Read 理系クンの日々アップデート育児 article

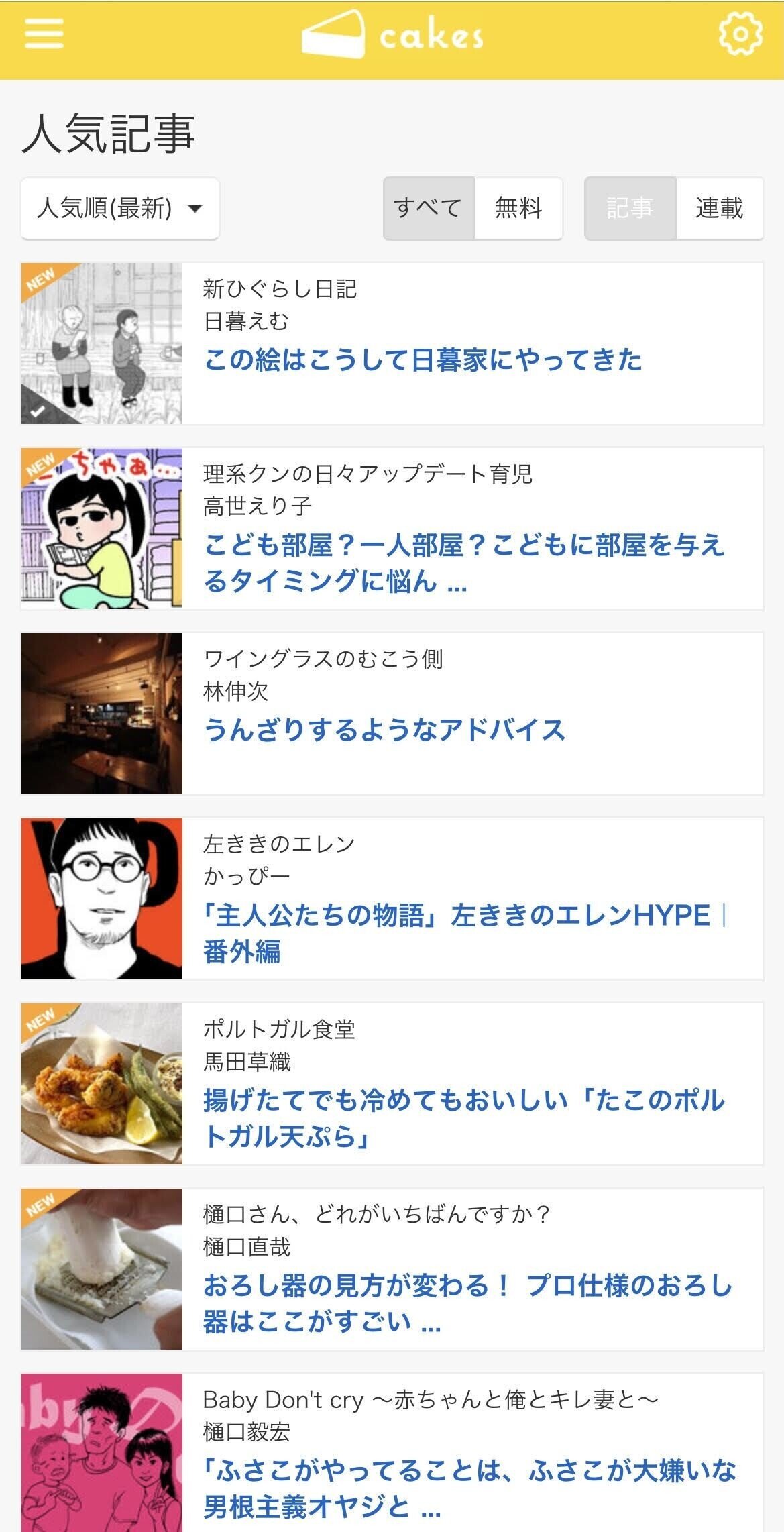click(463, 563)
